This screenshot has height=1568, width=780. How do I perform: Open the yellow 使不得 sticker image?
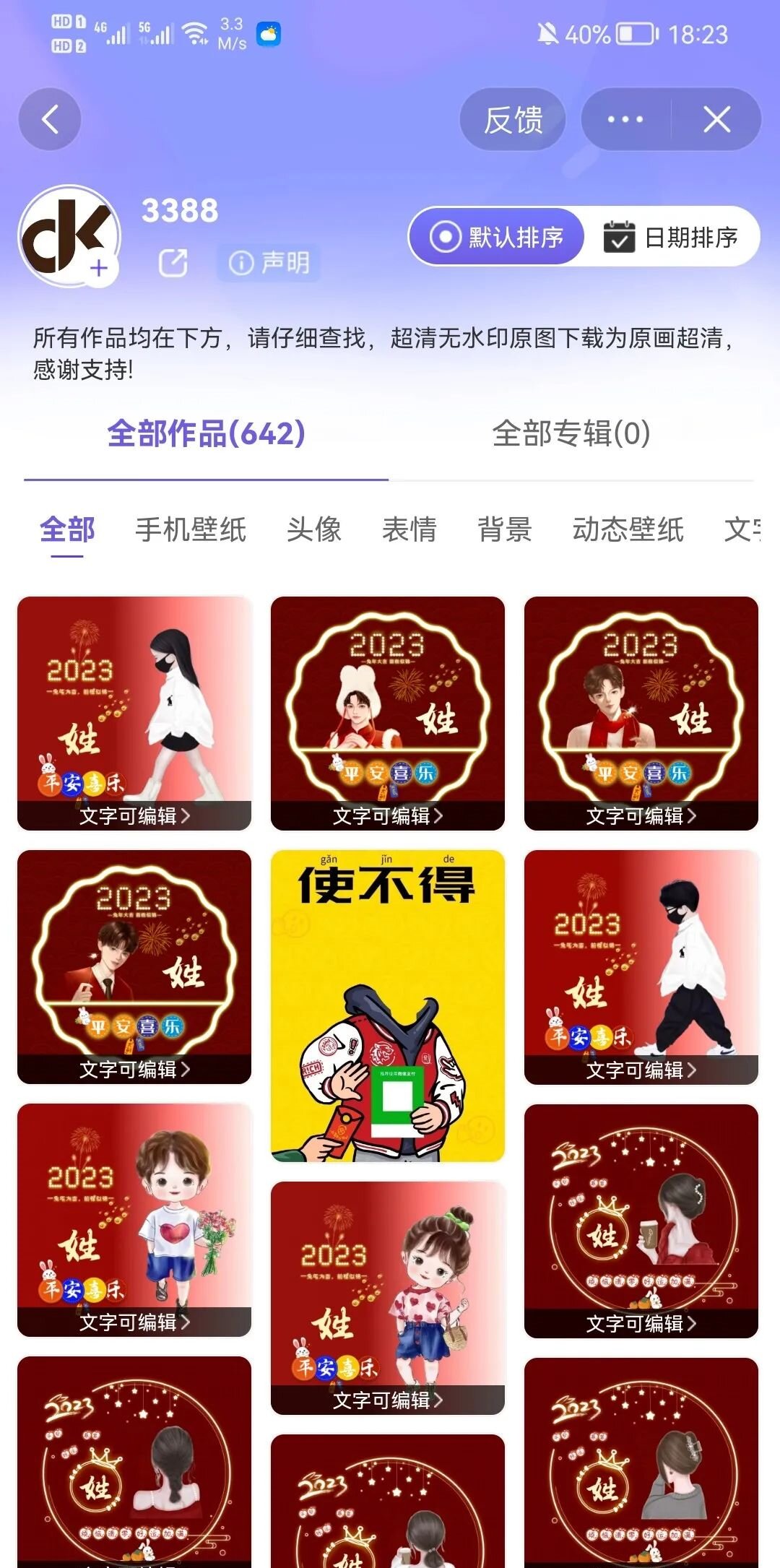[x=388, y=1005]
